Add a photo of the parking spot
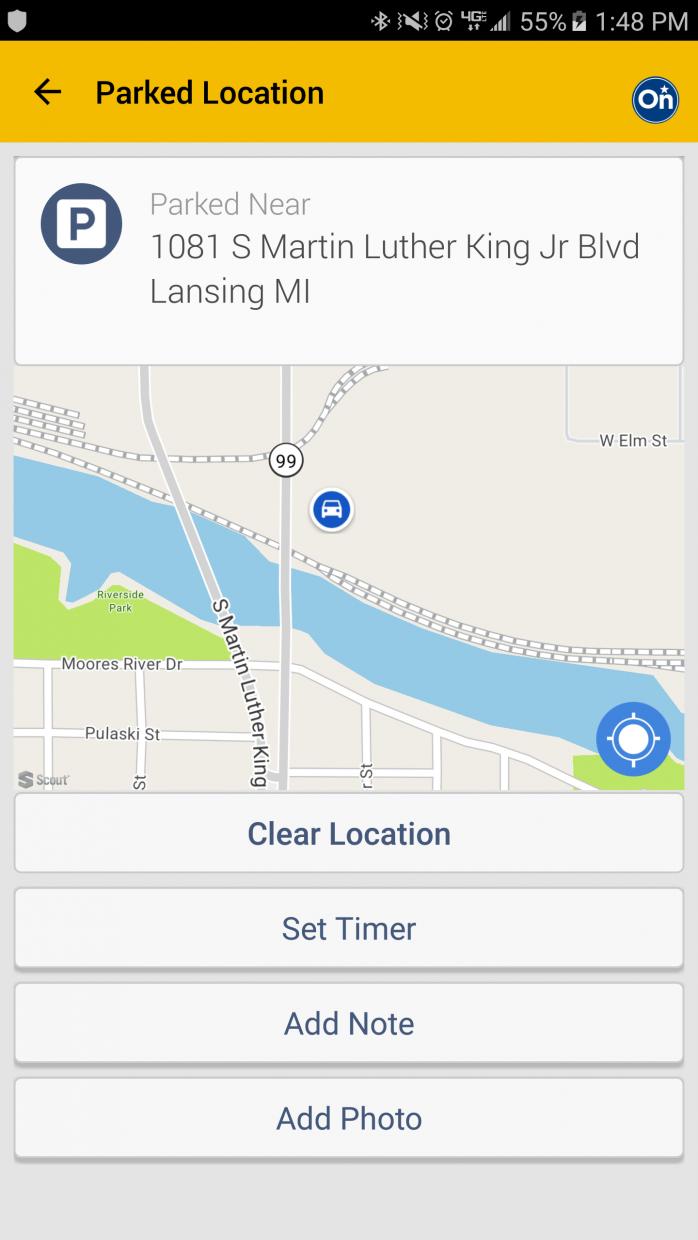 tap(349, 1119)
